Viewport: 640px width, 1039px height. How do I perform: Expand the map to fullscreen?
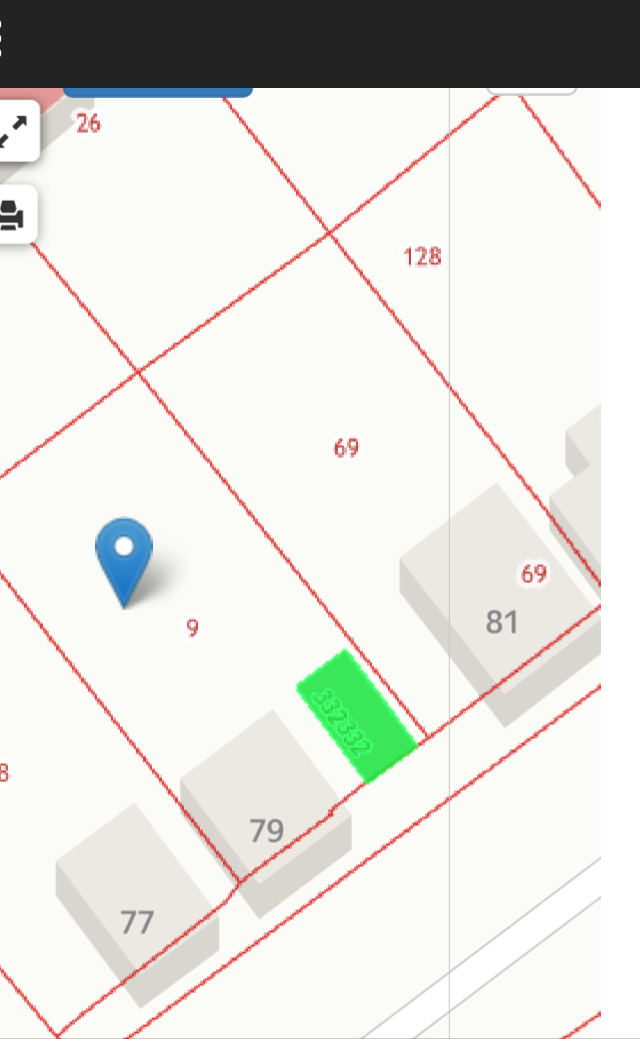[12, 131]
